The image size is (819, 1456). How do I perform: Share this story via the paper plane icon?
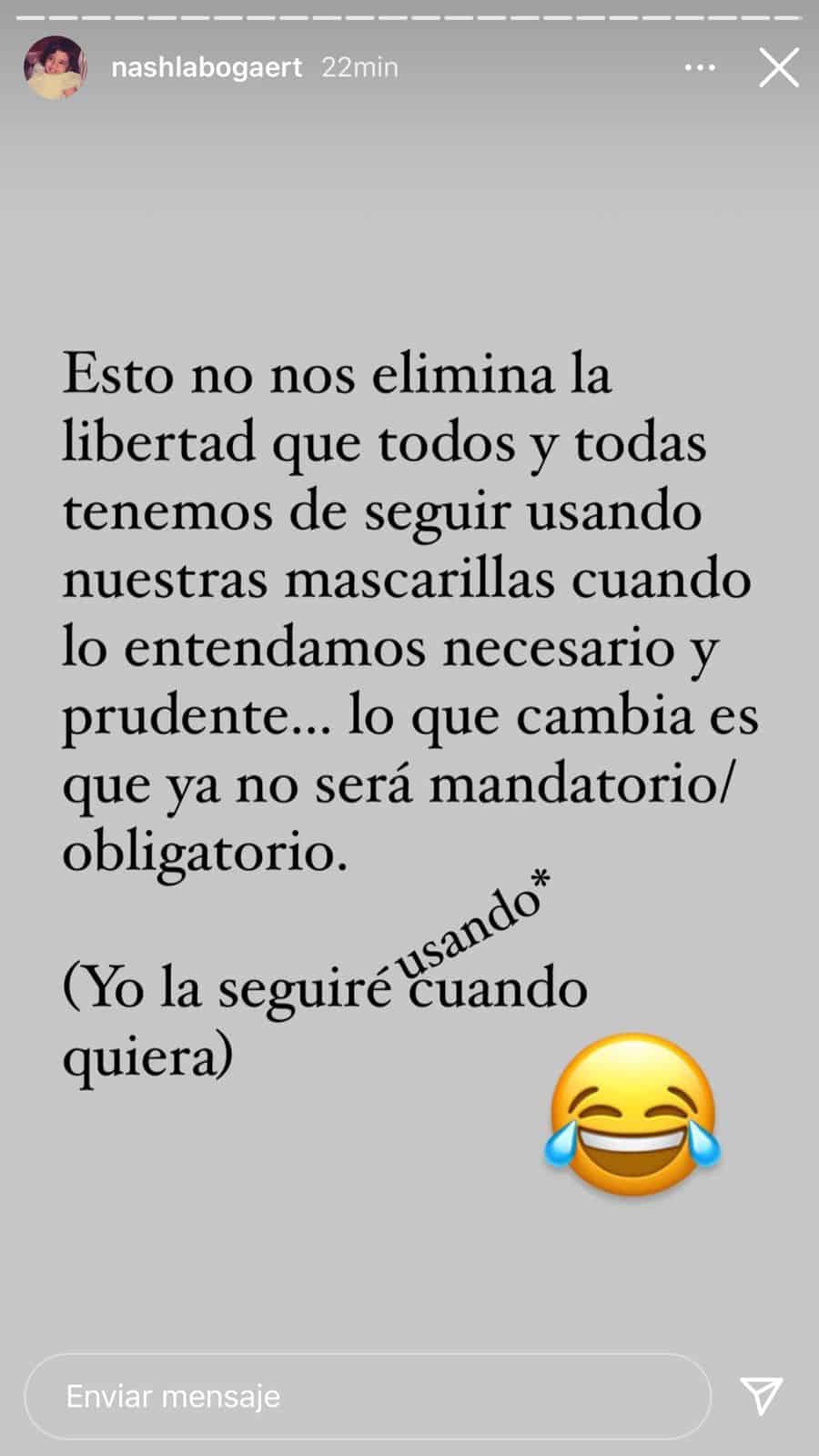pos(760,1395)
